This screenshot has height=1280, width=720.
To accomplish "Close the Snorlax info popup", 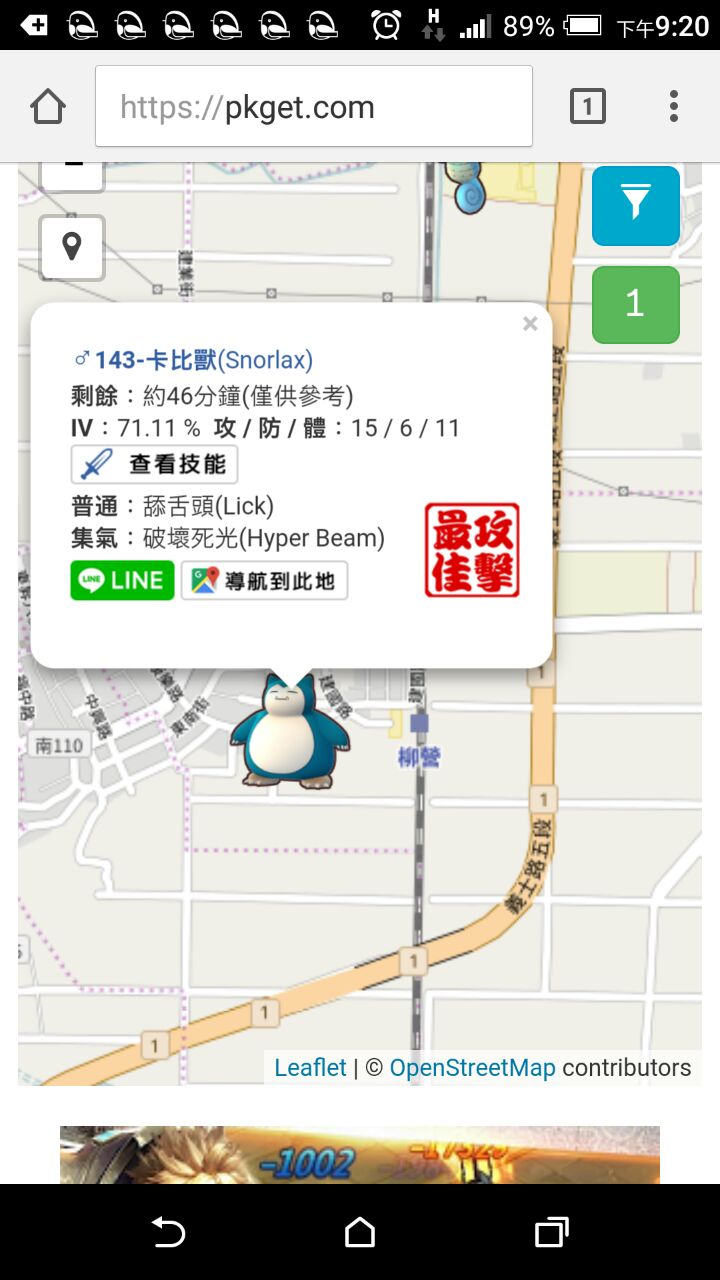I will click(530, 324).
